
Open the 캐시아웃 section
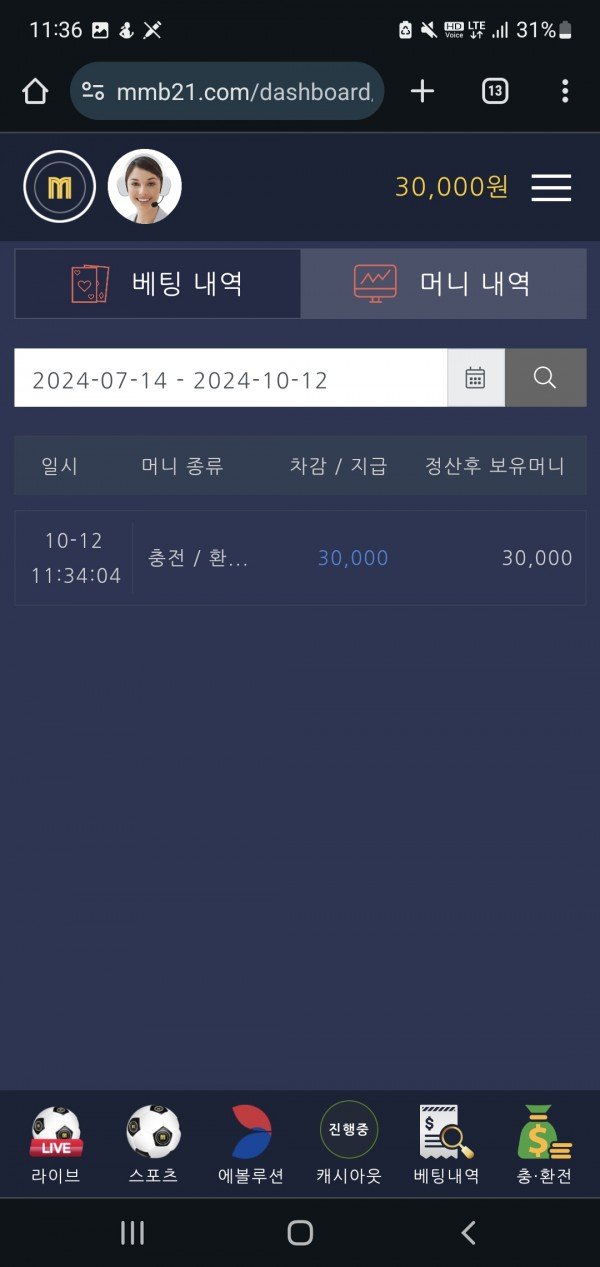349,1145
